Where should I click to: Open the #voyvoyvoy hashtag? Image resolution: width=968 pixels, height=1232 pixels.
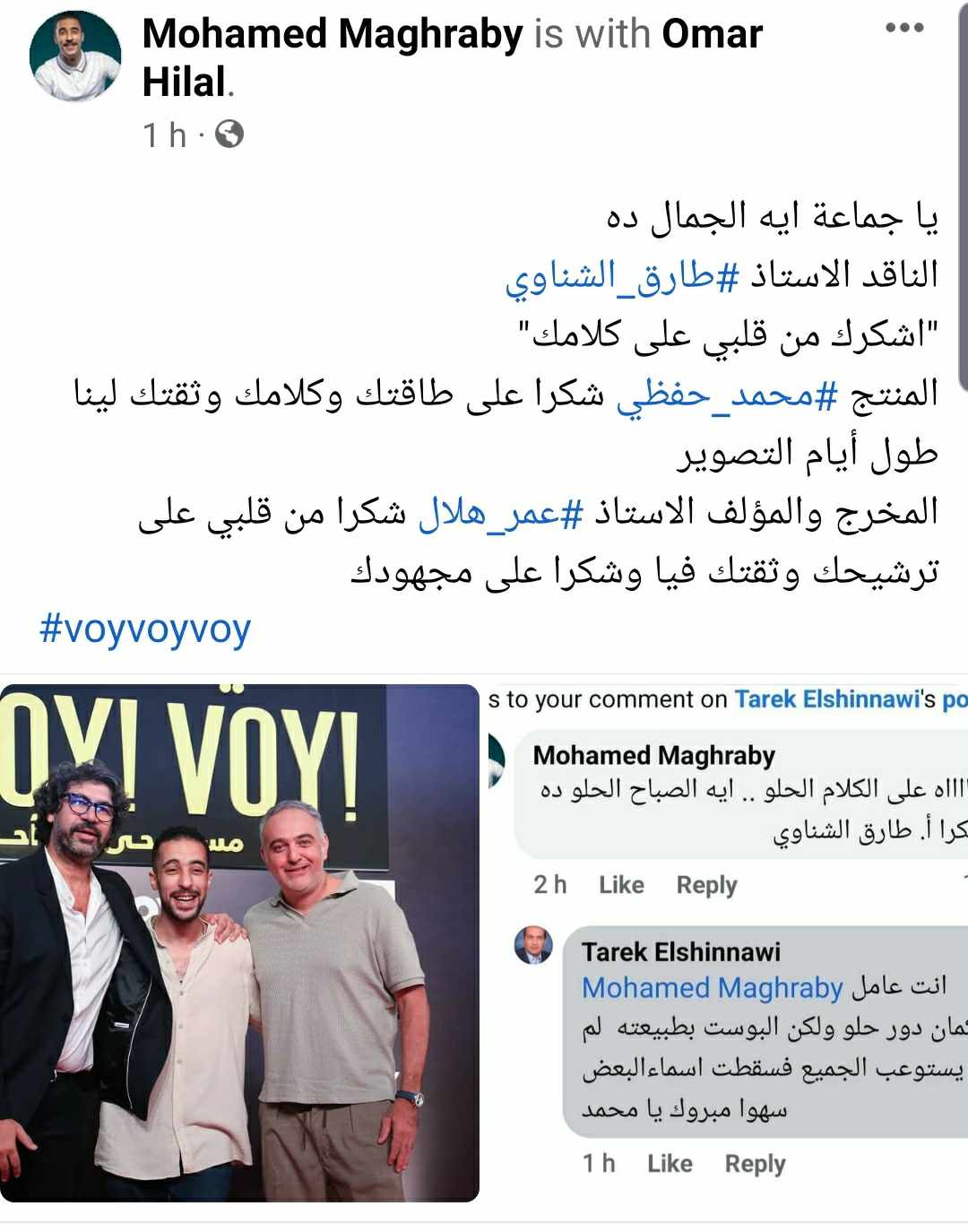[x=145, y=629]
